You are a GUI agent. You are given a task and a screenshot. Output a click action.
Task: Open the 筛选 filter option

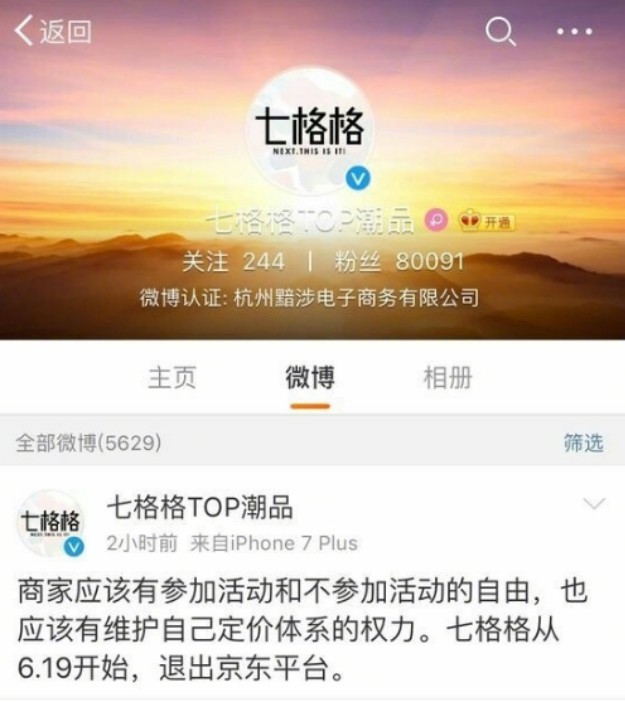click(583, 442)
